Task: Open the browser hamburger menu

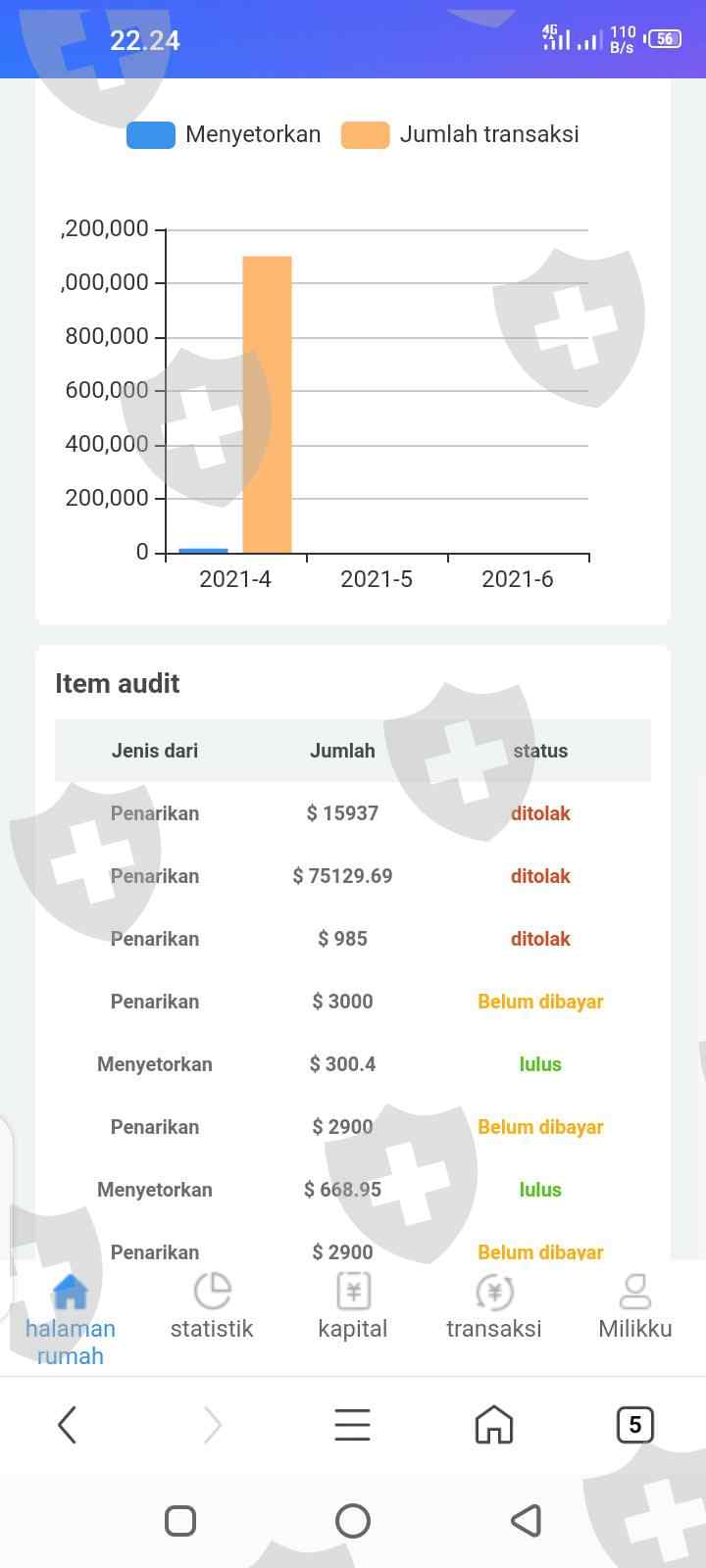Action: [352, 1425]
